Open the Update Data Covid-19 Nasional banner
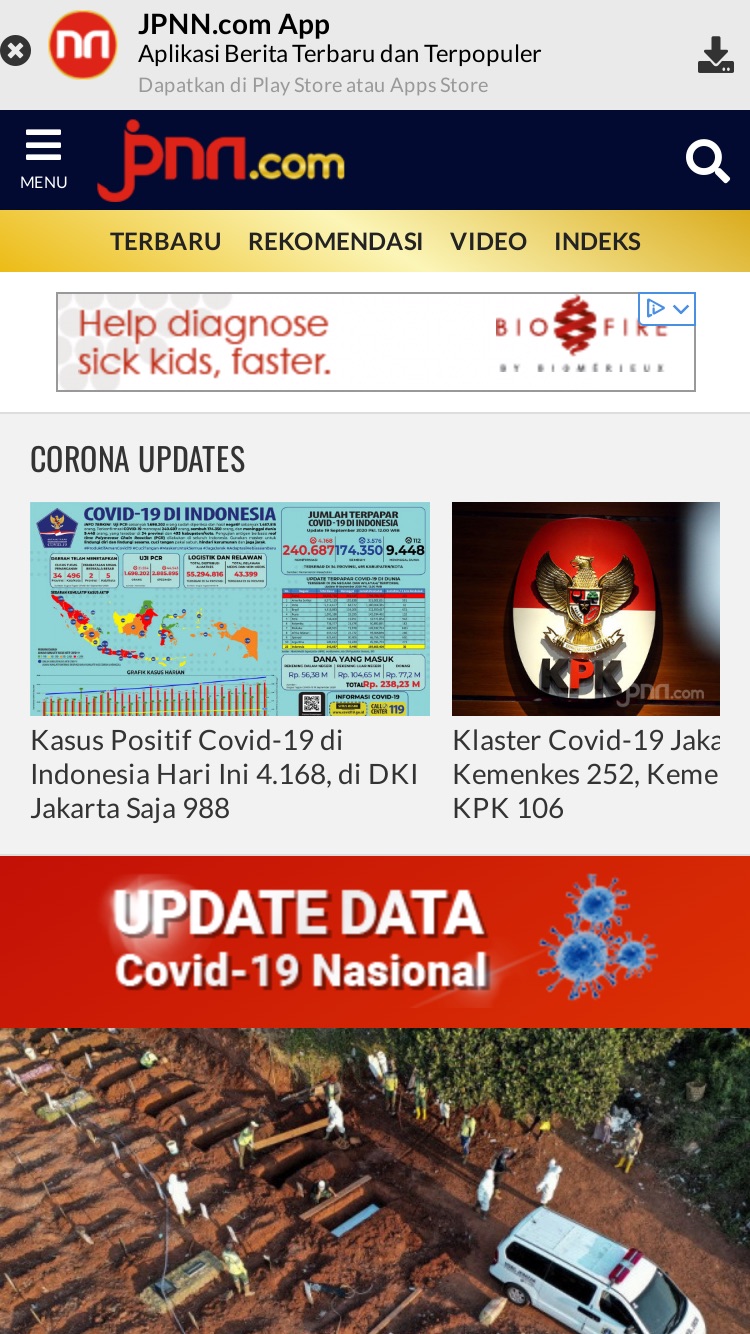The width and height of the screenshot is (750, 1334). [375, 942]
